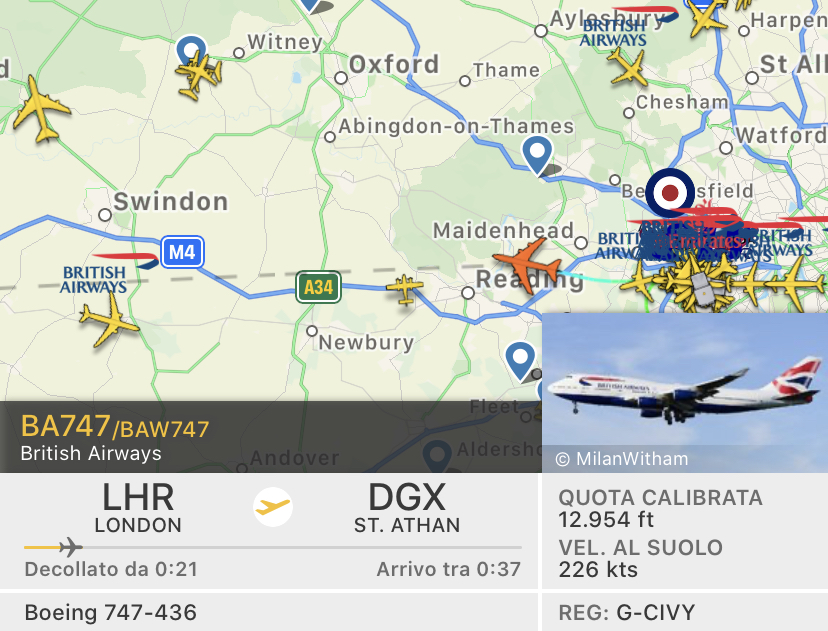Open the airport pin above Maidenhead

537,155
